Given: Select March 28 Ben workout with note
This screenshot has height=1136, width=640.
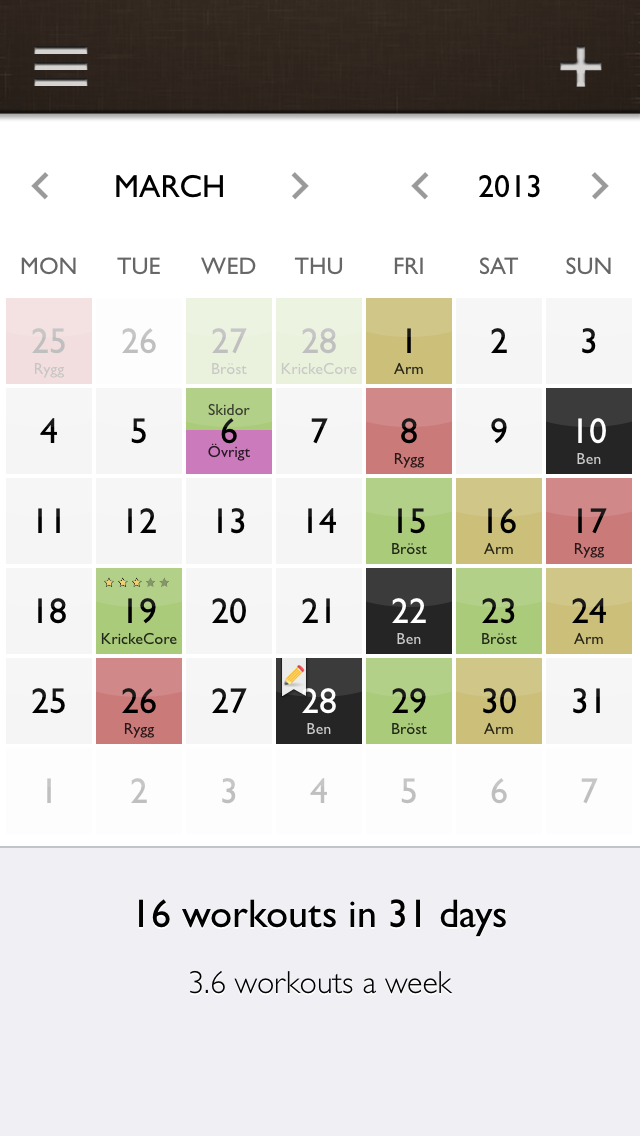Looking at the screenshot, I should [319, 701].
